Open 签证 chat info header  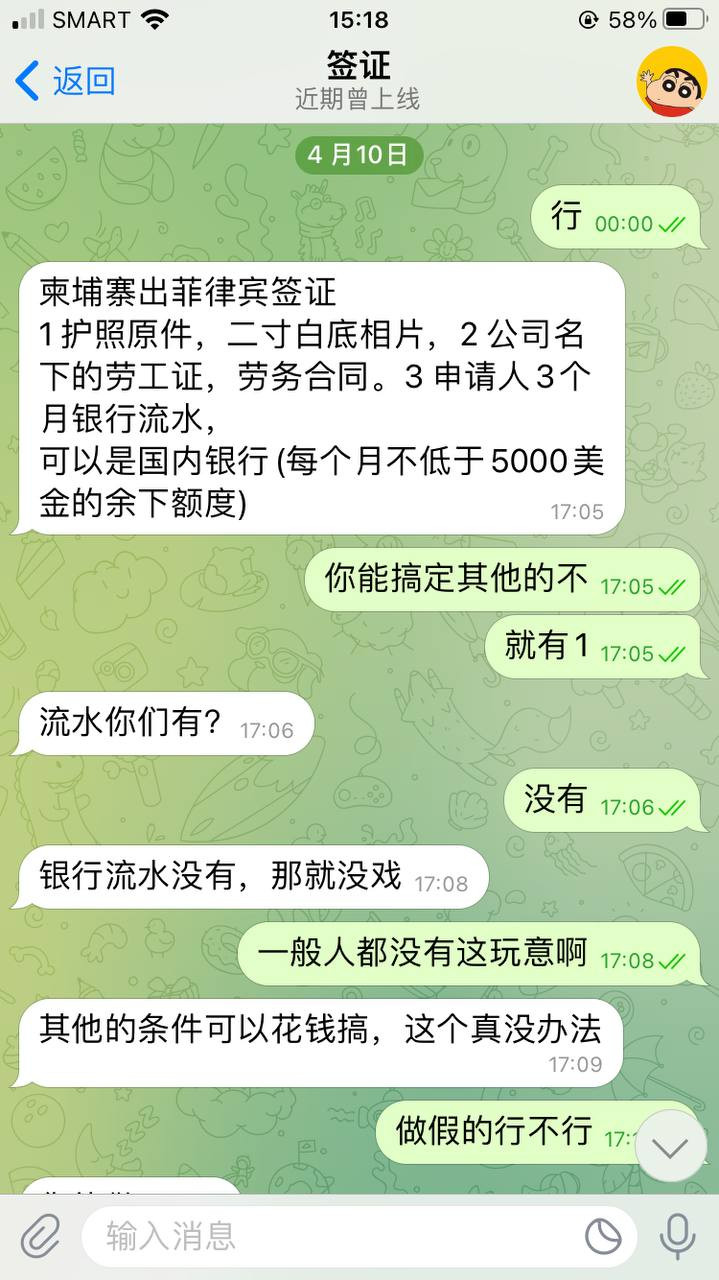click(x=358, y=80)
